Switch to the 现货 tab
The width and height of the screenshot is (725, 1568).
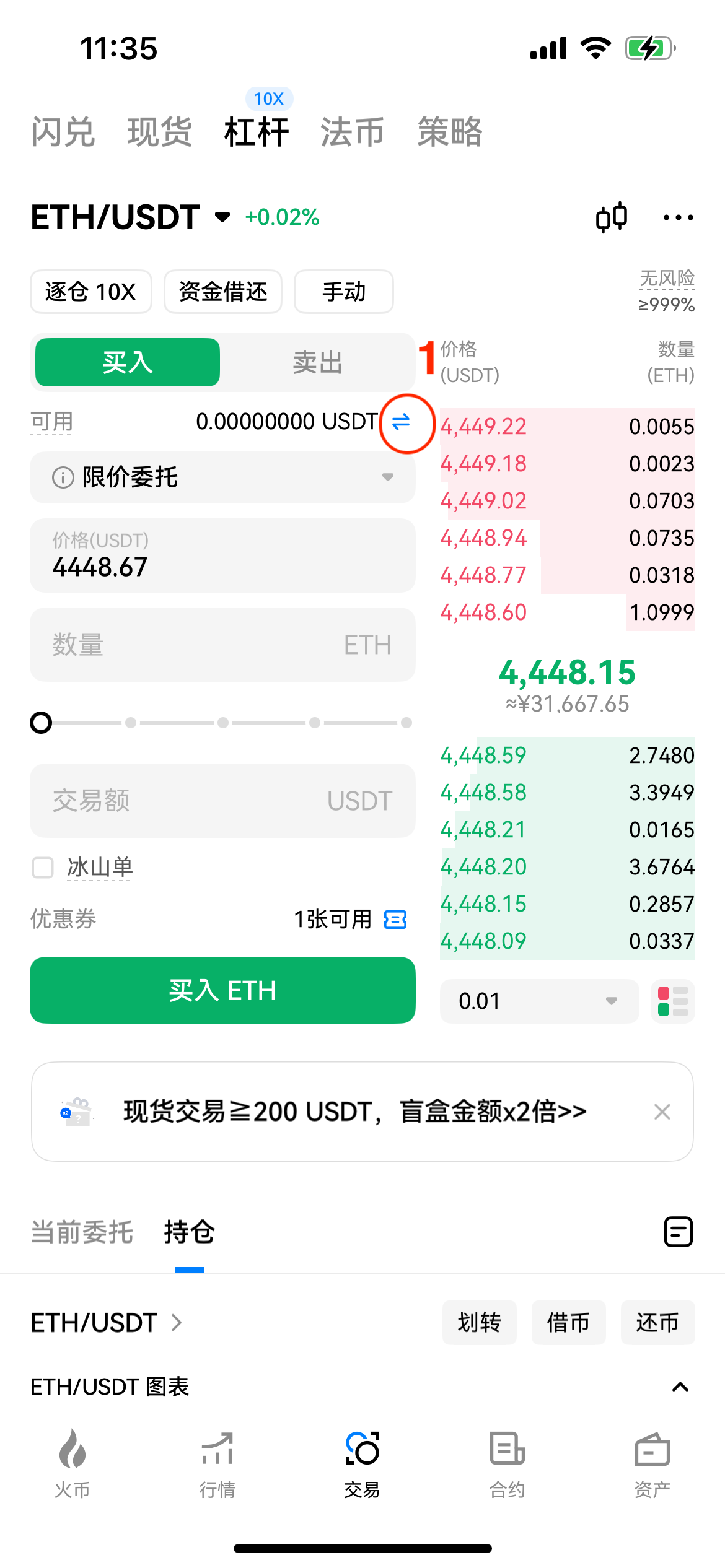(159, 132)
